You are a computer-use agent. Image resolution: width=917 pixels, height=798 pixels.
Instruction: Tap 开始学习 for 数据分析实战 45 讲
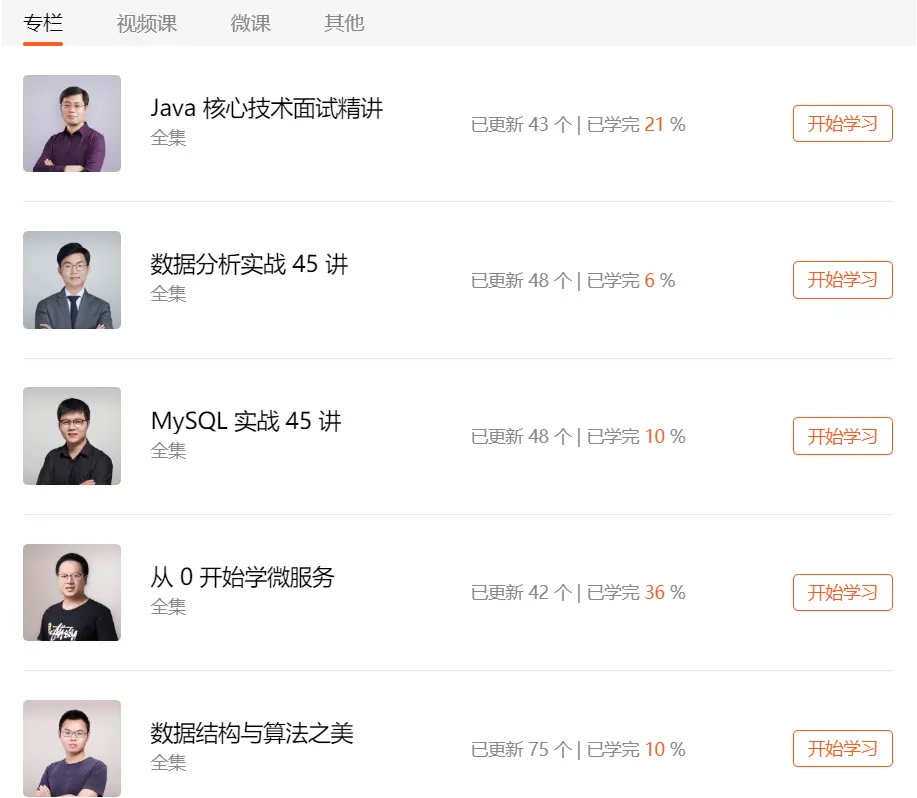click(x=842, y=280)
